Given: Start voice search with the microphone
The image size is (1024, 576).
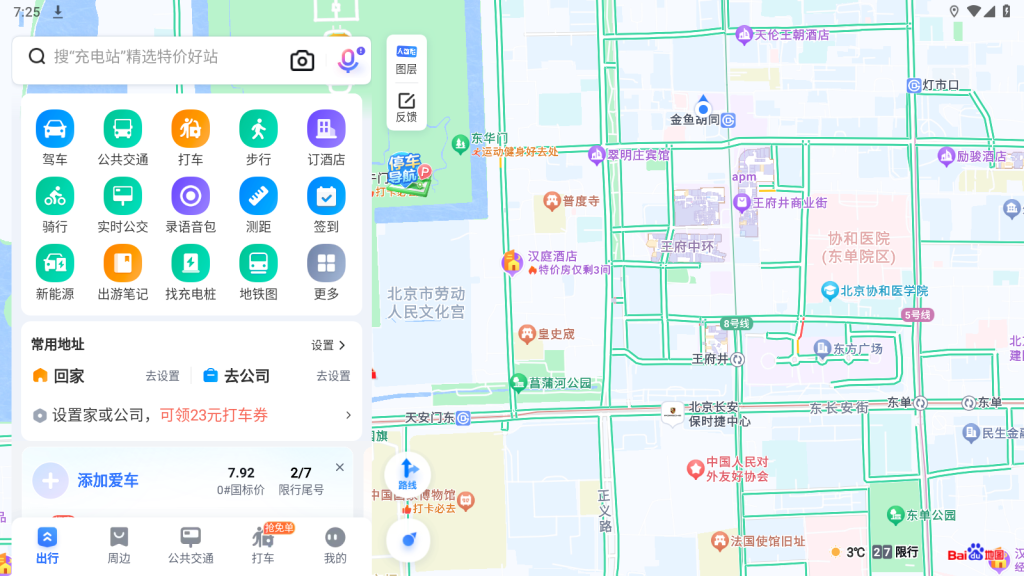Looking at the screenshot, I should [x=348, y=61].
